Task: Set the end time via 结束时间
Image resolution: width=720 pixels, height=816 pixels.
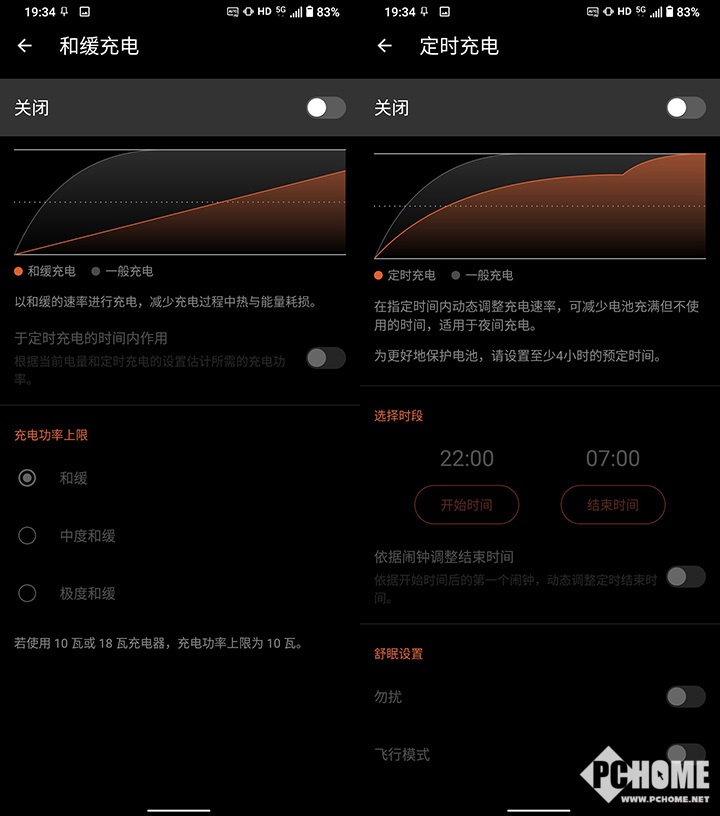Action: click(613, 505)
